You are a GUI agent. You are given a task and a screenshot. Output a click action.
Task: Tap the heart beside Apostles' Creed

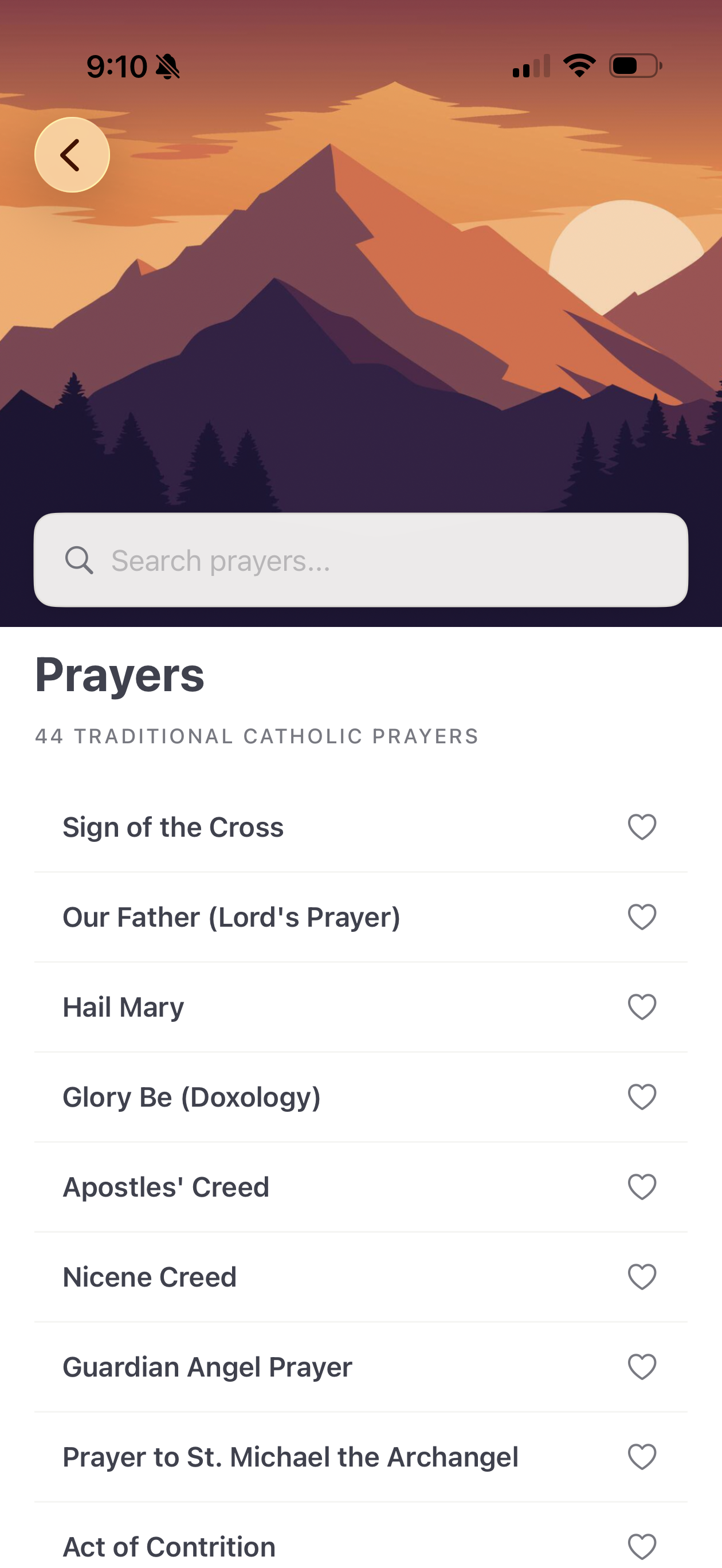[642, 1186]
